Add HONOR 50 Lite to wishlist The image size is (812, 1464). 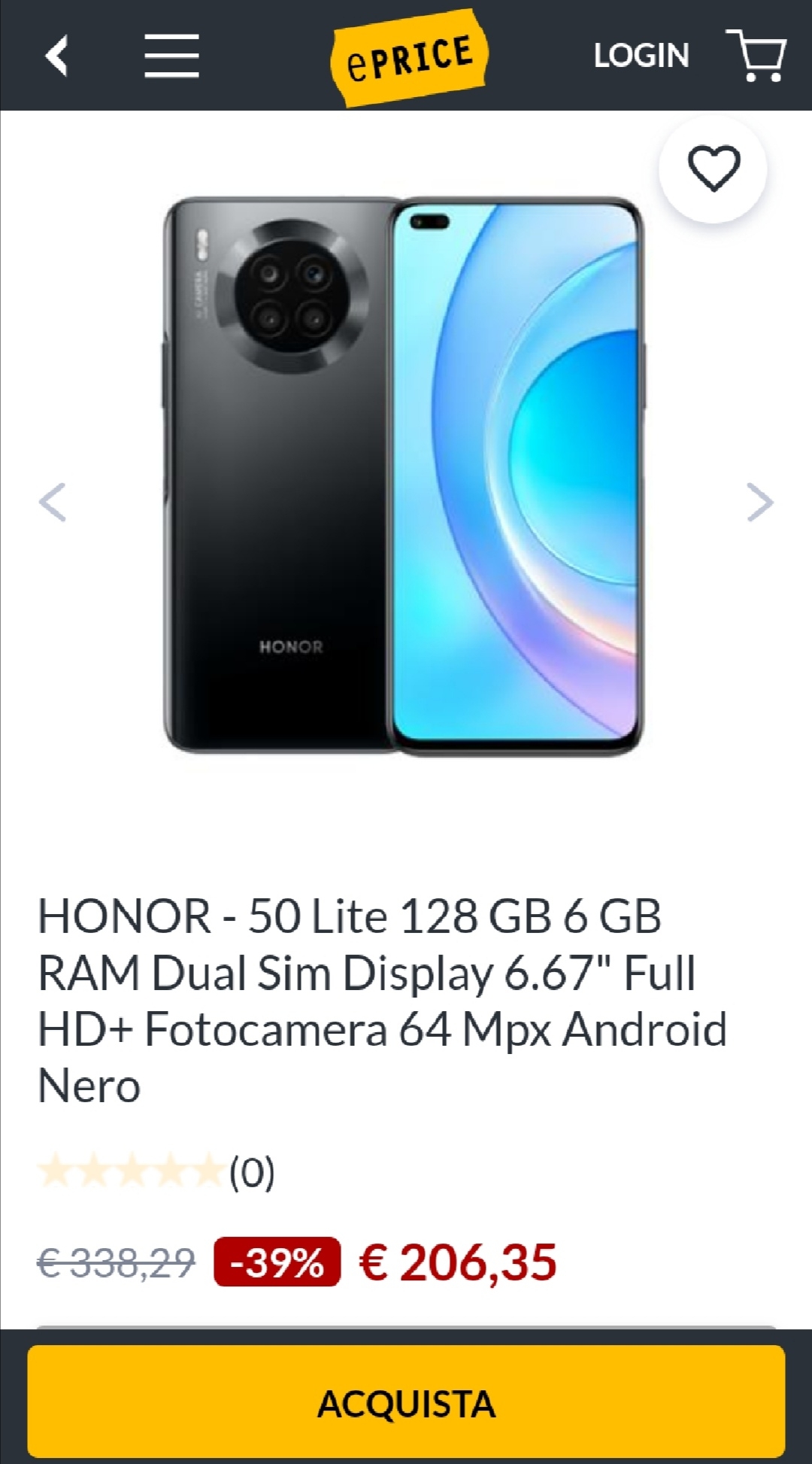[x=714, y=169]
